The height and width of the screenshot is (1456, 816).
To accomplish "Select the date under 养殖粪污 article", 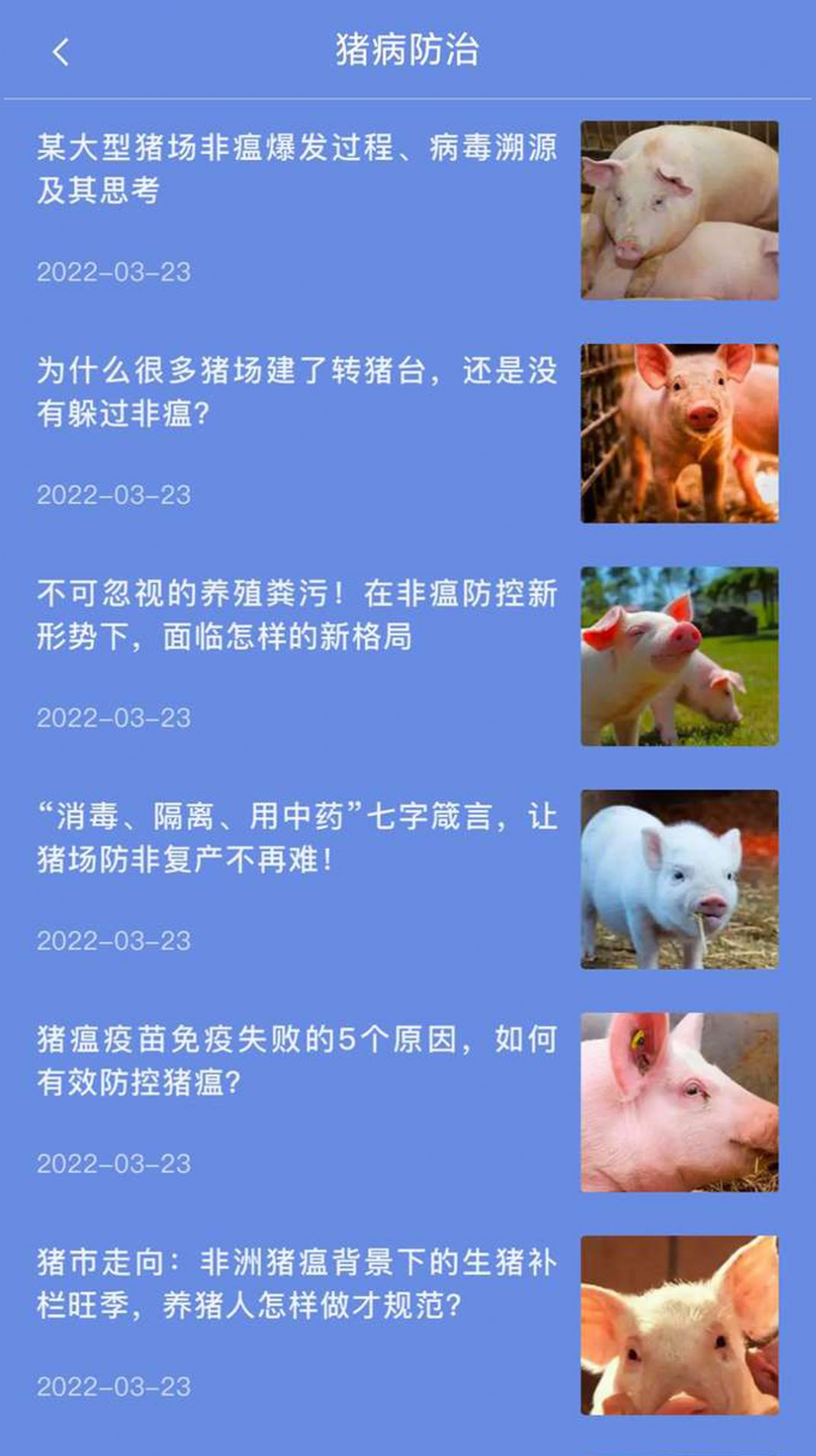I will [114, 718].
